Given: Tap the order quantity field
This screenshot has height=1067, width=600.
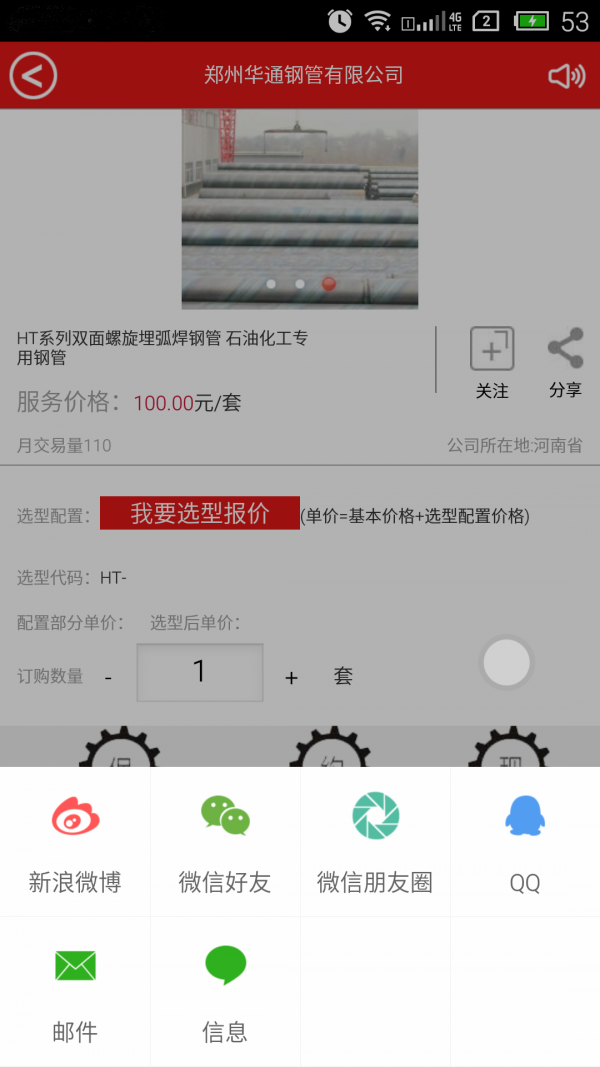Looking at the screenshot, I should (x=200, y=672).
